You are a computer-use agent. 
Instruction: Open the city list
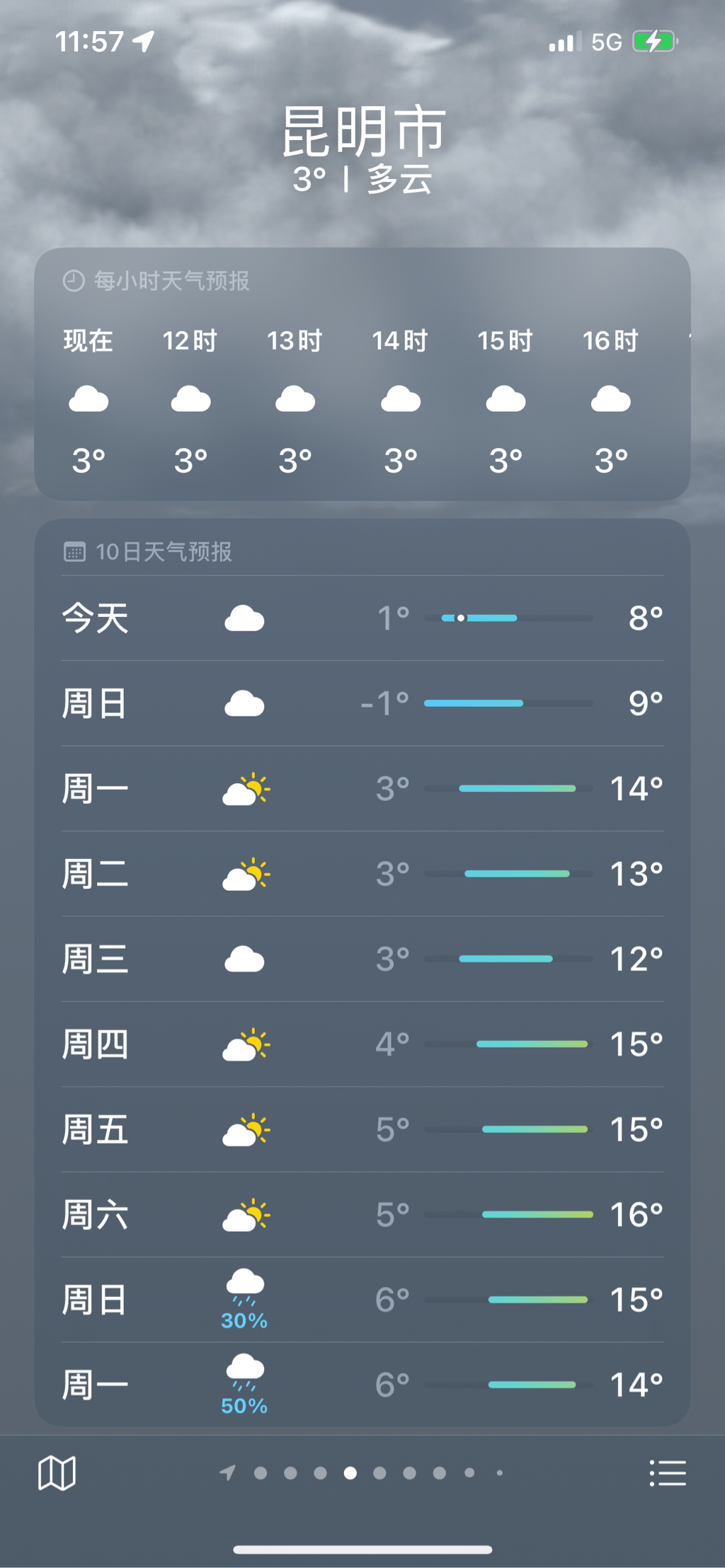click(x=668, y=1473)
